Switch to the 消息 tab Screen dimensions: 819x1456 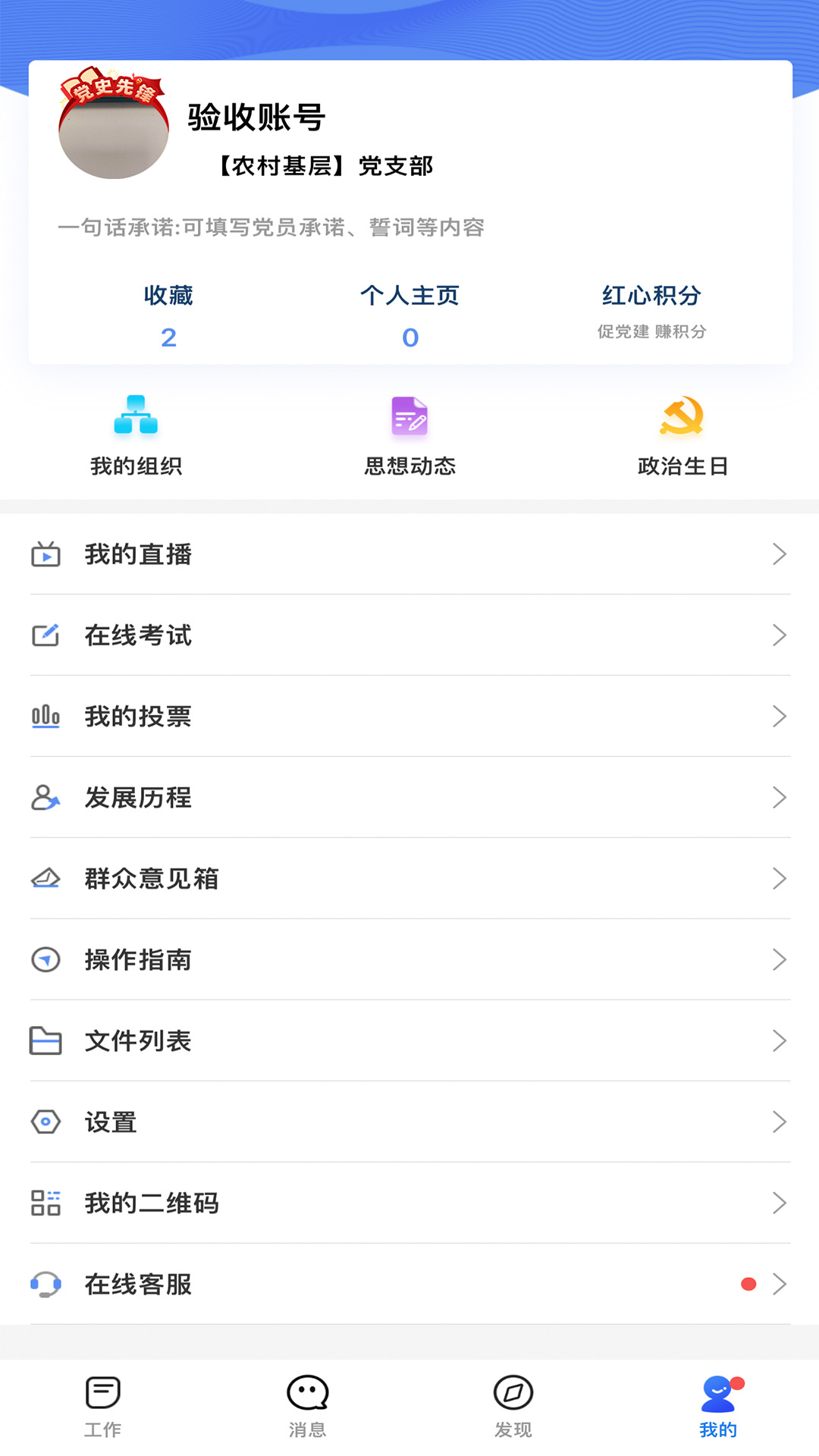coord(307,1407)
